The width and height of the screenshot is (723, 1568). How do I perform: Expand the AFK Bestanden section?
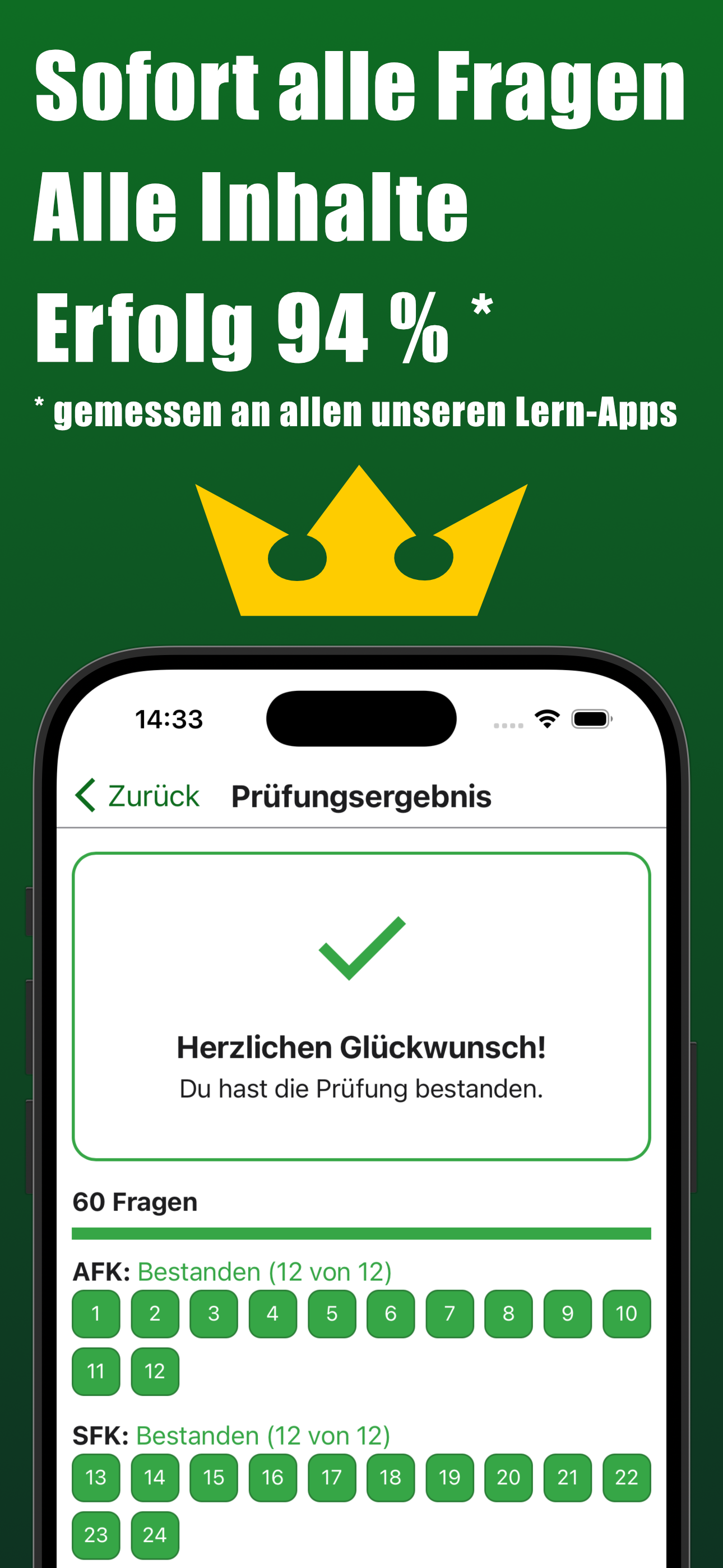coord(233,1271)
